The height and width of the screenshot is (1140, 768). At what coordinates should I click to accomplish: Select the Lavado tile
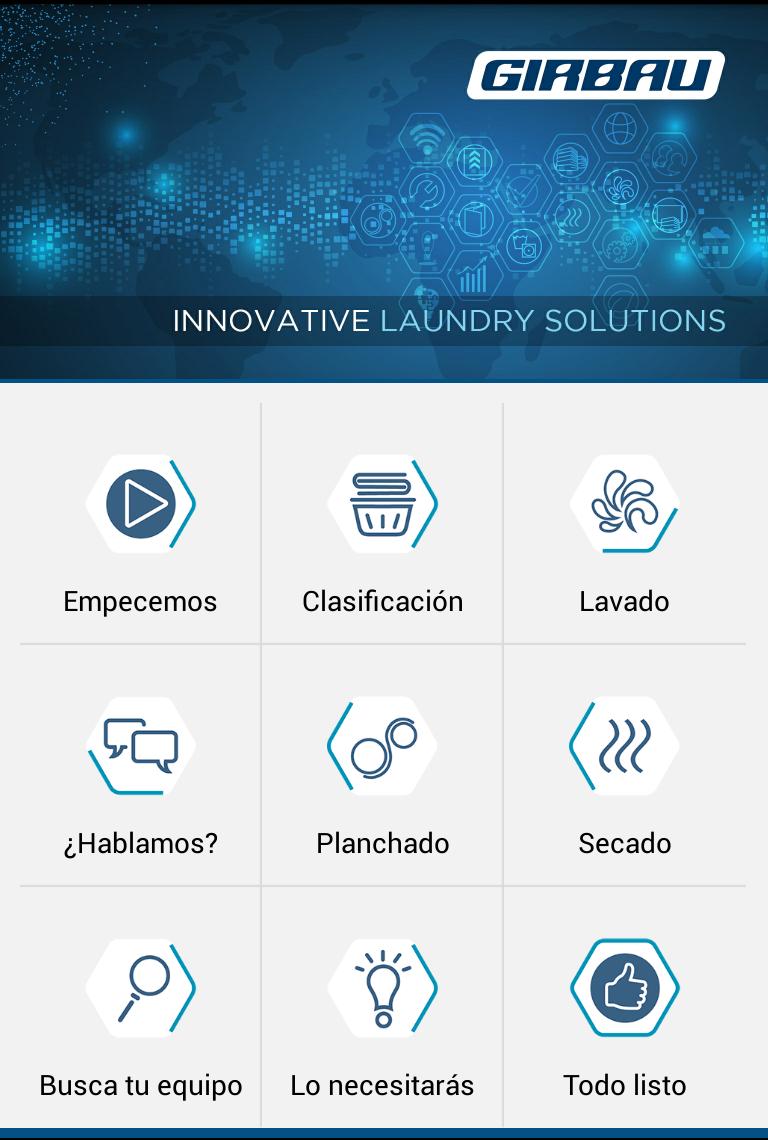coord(624,525)
